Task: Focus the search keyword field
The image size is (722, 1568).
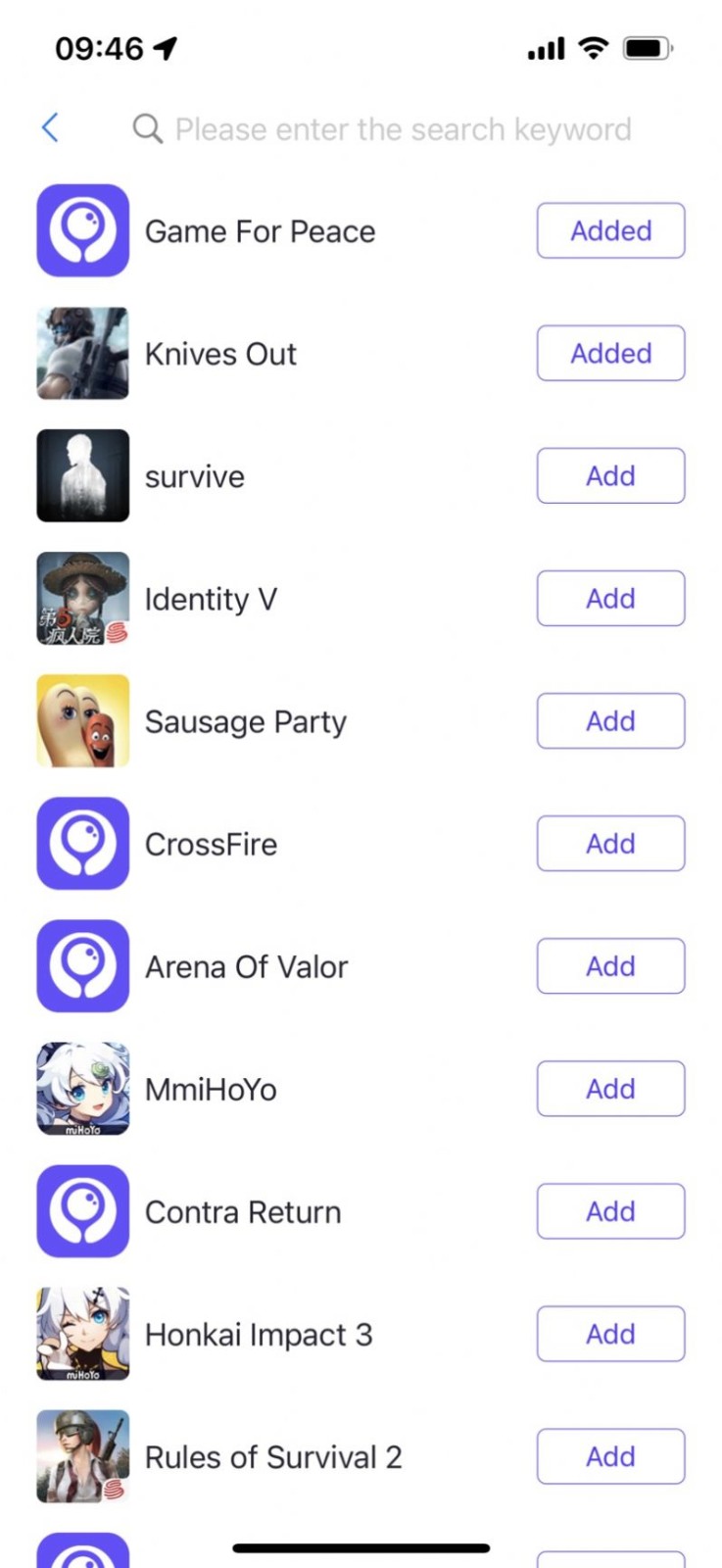Action: coord(402,129)
